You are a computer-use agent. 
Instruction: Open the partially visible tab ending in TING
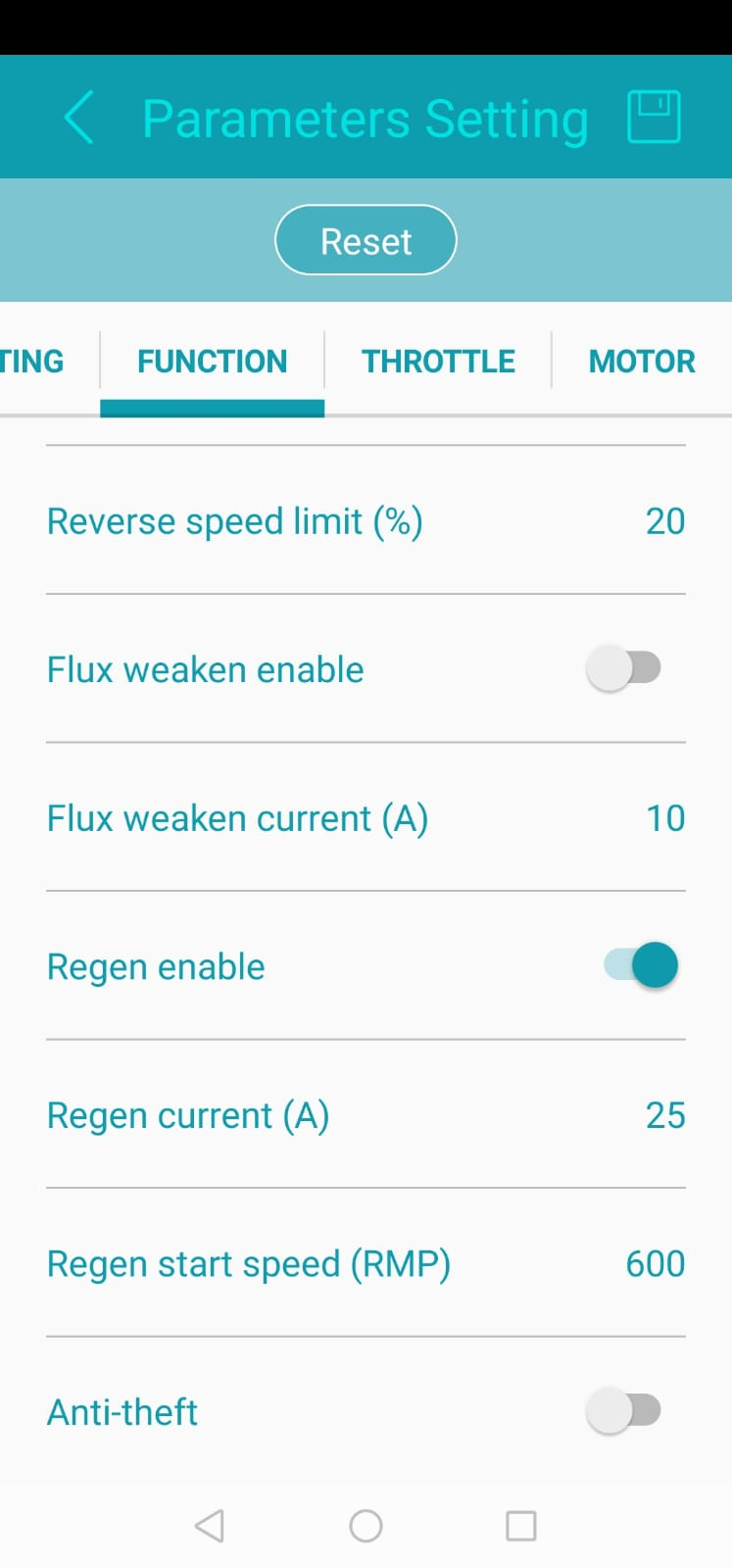tap(32, 362)
